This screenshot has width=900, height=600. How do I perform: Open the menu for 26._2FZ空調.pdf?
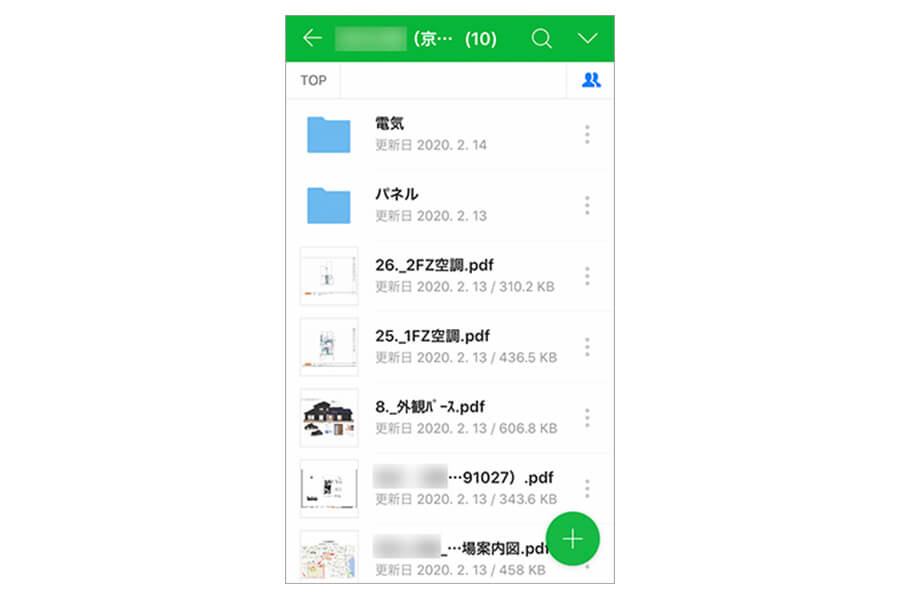[x=587, y=277]
